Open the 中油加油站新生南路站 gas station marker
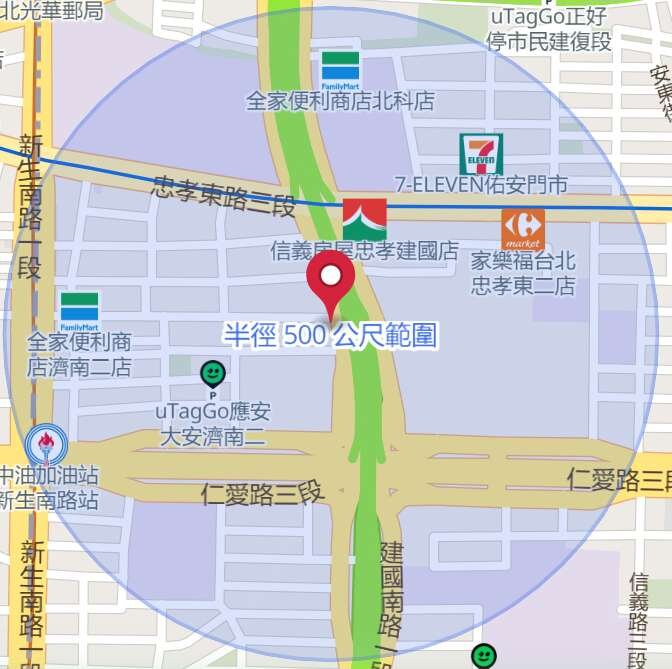This screenshot has height=669, width=672. tap(46, 443)
